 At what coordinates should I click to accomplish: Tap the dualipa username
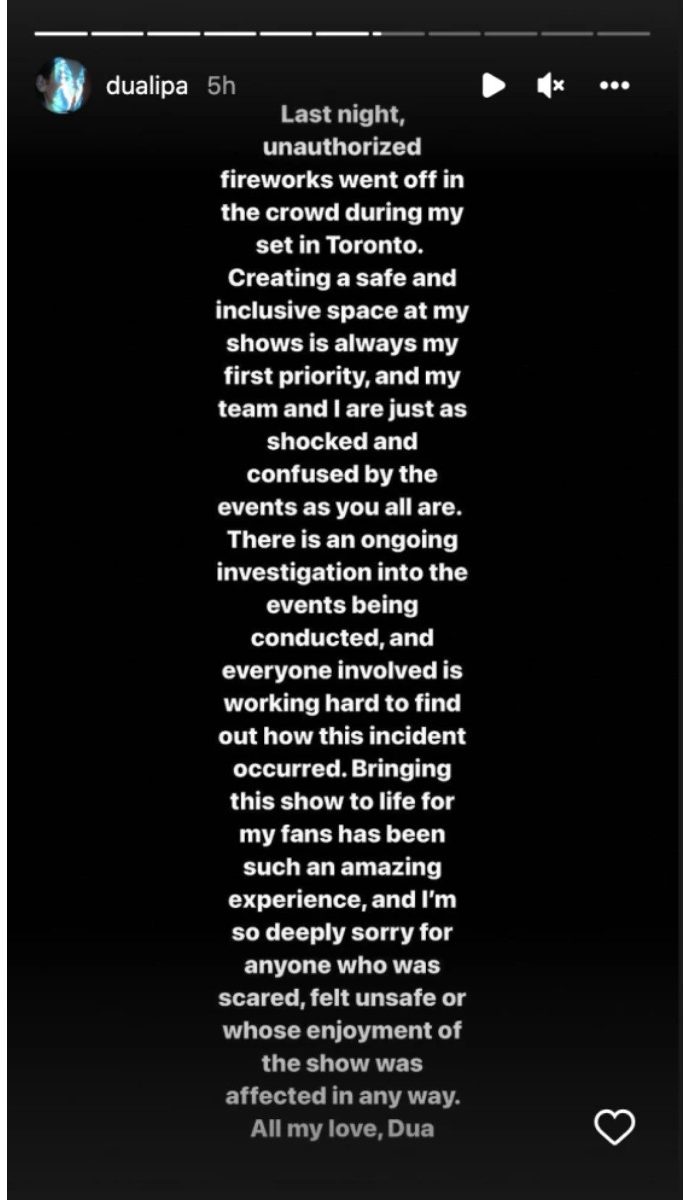147,86
